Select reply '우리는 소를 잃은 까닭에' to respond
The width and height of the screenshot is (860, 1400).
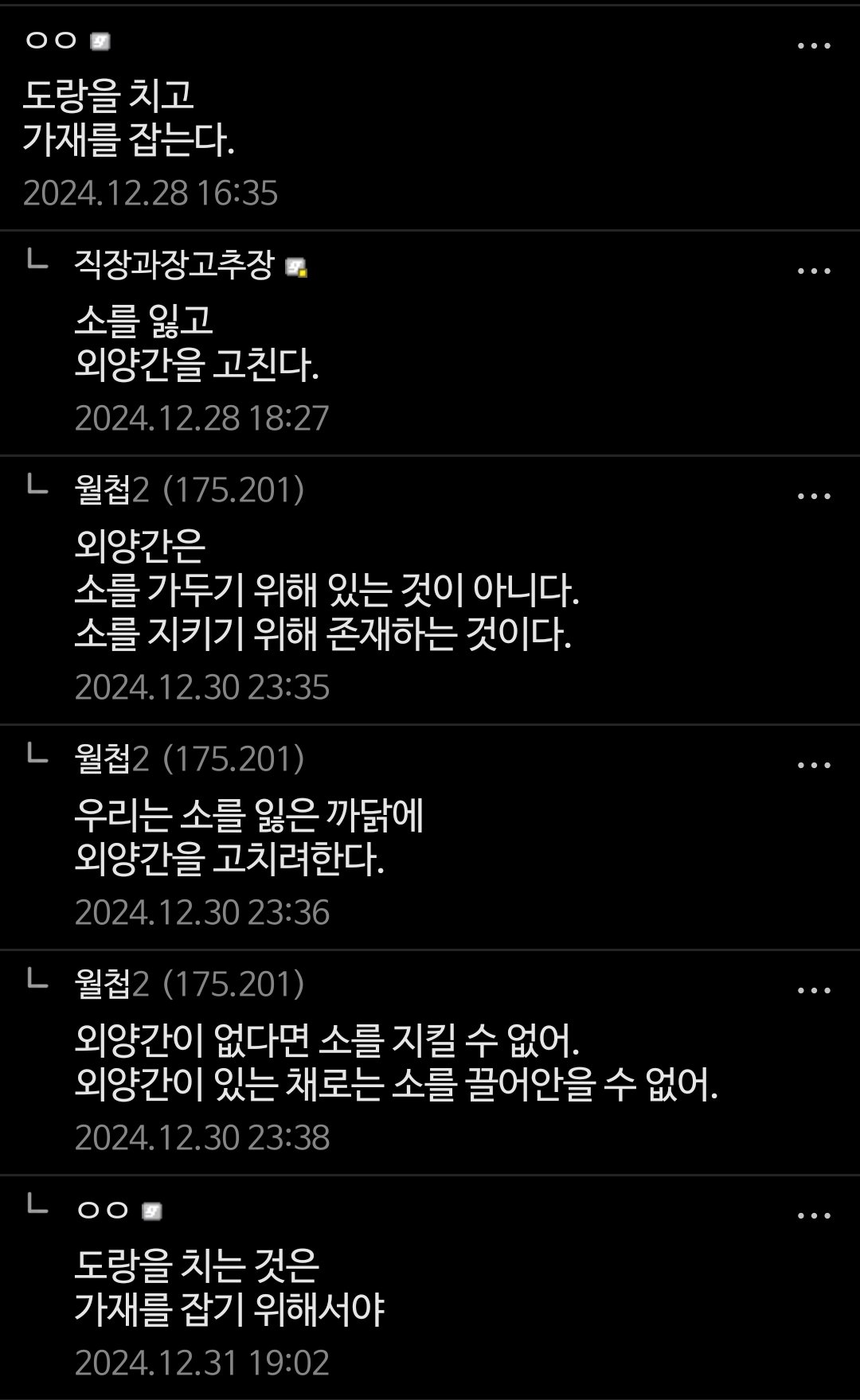[x=248, y=837]
